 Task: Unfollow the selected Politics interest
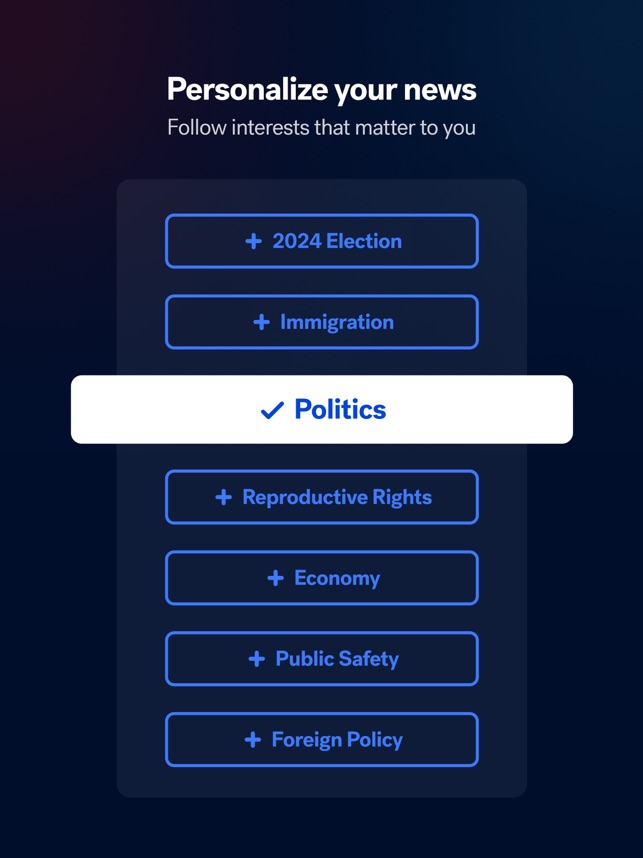coord(321,409)
